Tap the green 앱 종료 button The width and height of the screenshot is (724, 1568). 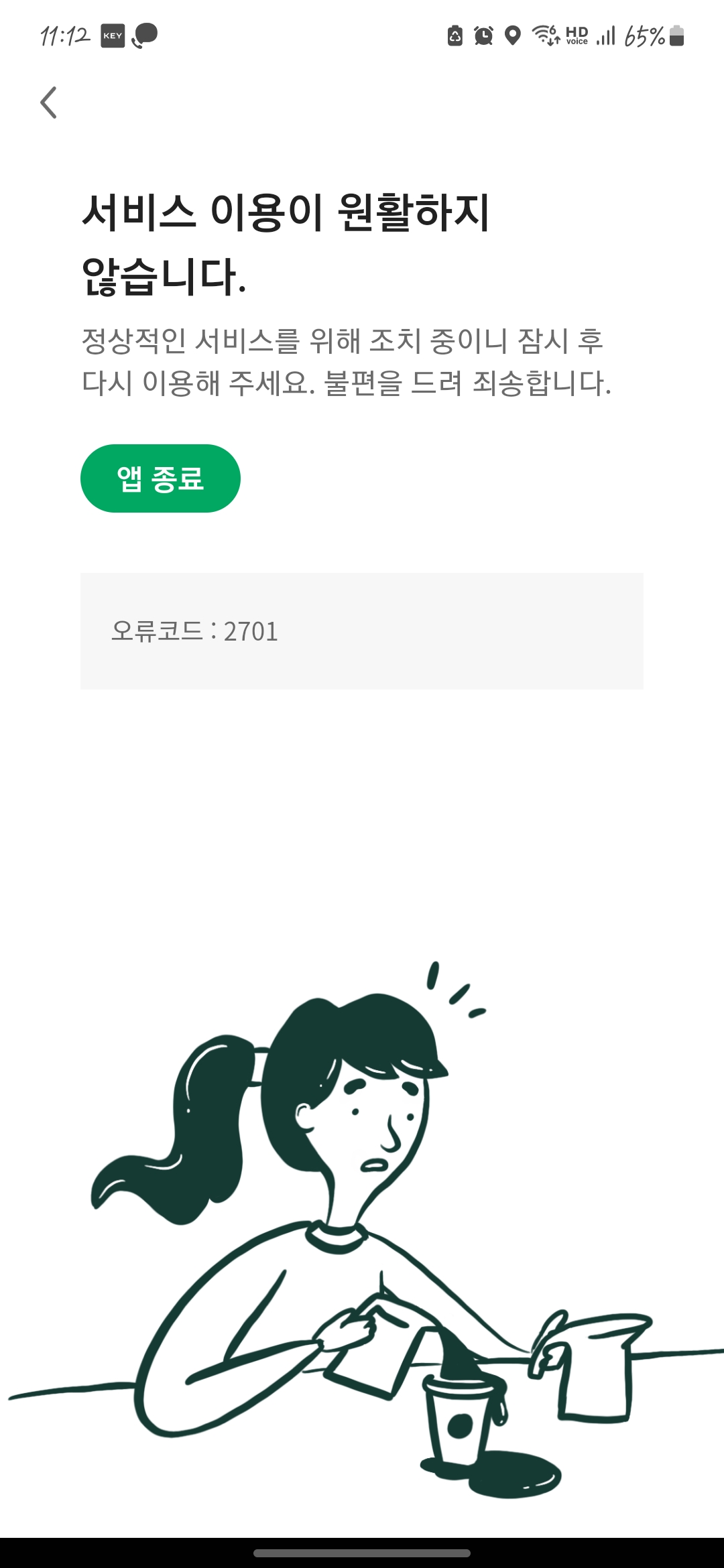[x=160, y=478]
